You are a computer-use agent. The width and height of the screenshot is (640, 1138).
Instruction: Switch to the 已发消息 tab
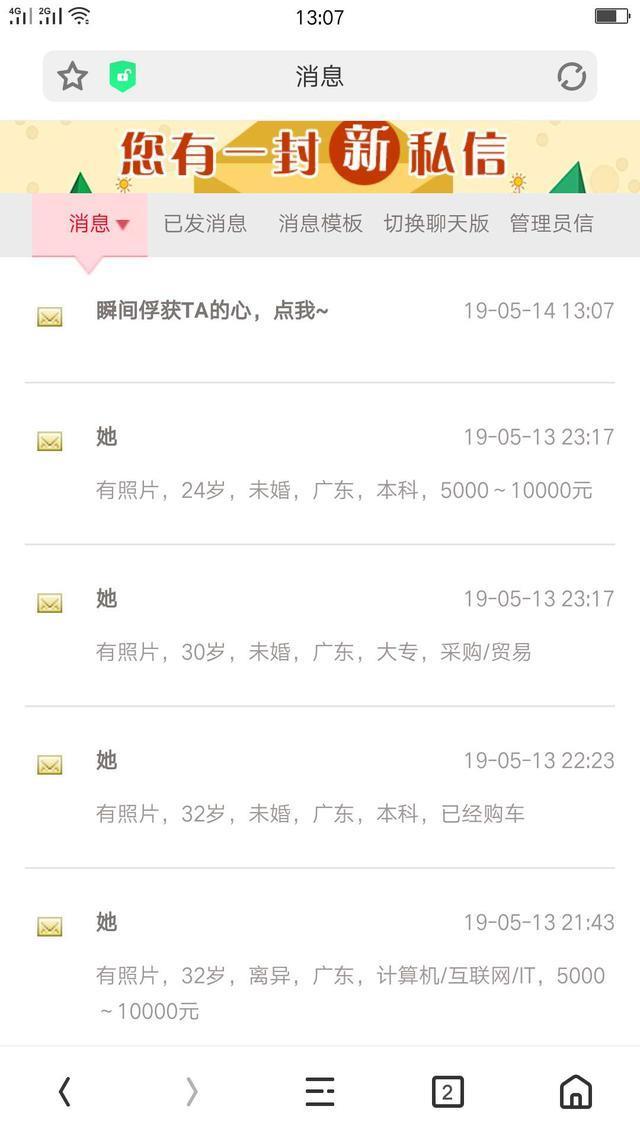(x=205, y=224)
